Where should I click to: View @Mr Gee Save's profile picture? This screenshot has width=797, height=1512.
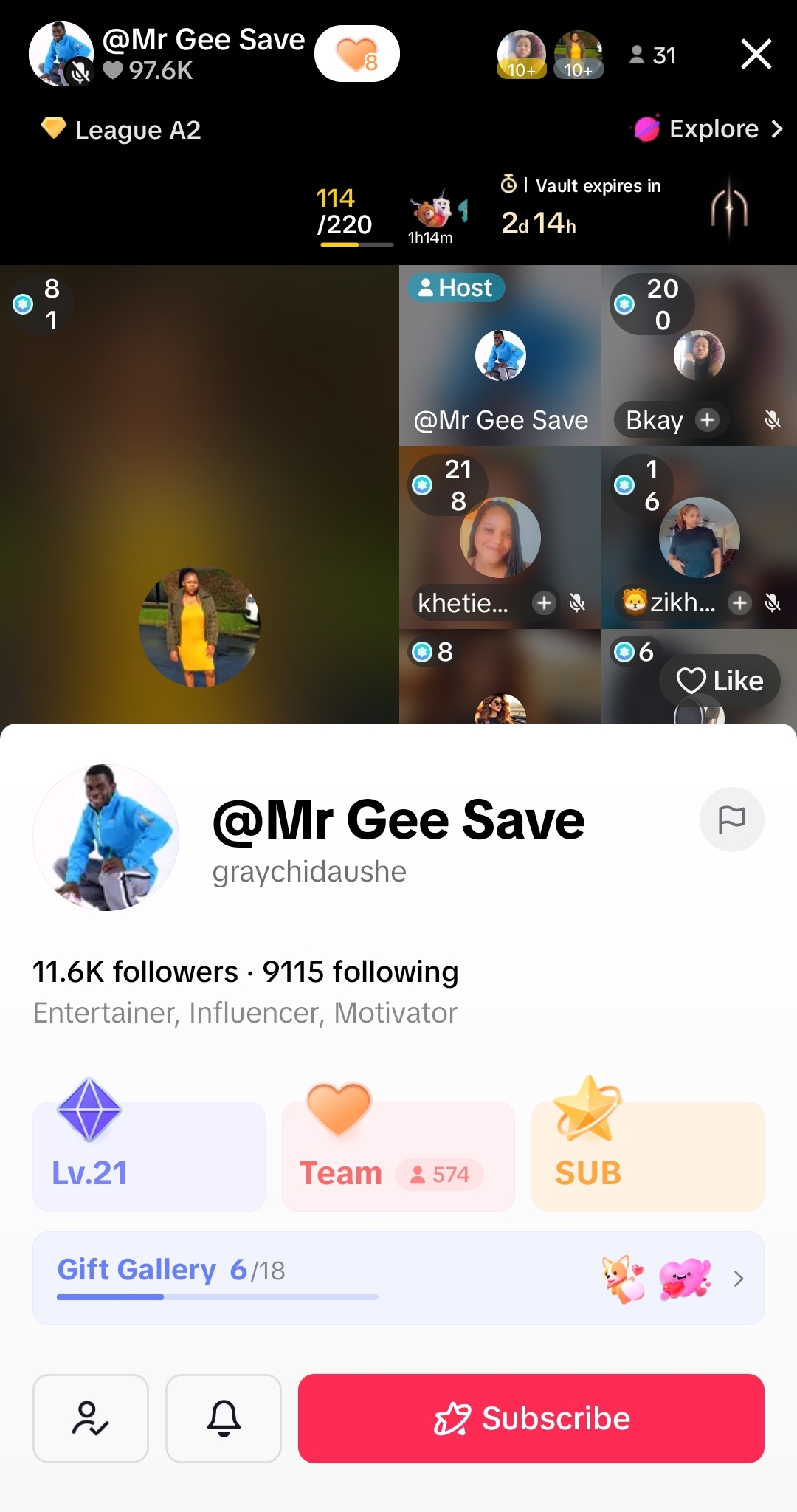point(106,837)
